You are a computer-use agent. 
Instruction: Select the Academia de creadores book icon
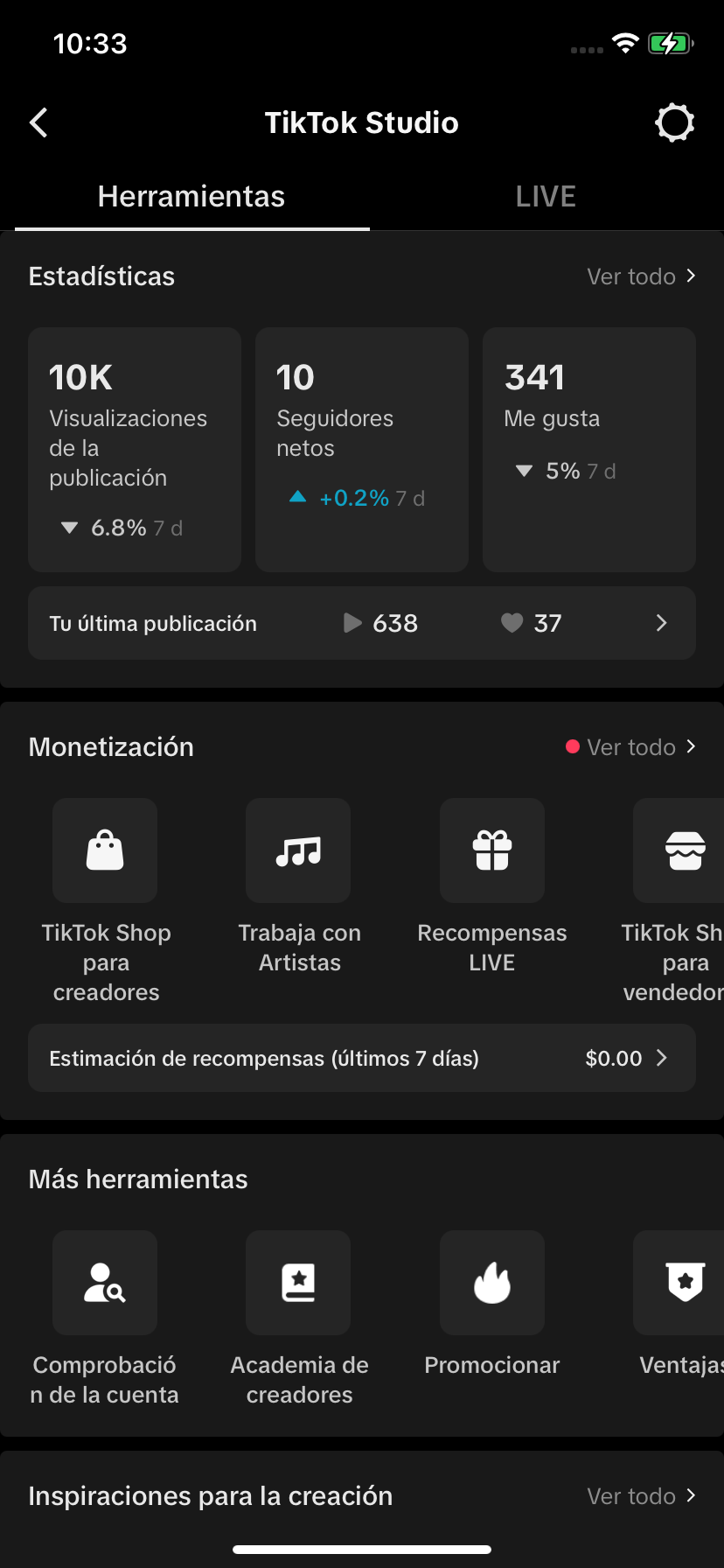(x=298, y=1283)
